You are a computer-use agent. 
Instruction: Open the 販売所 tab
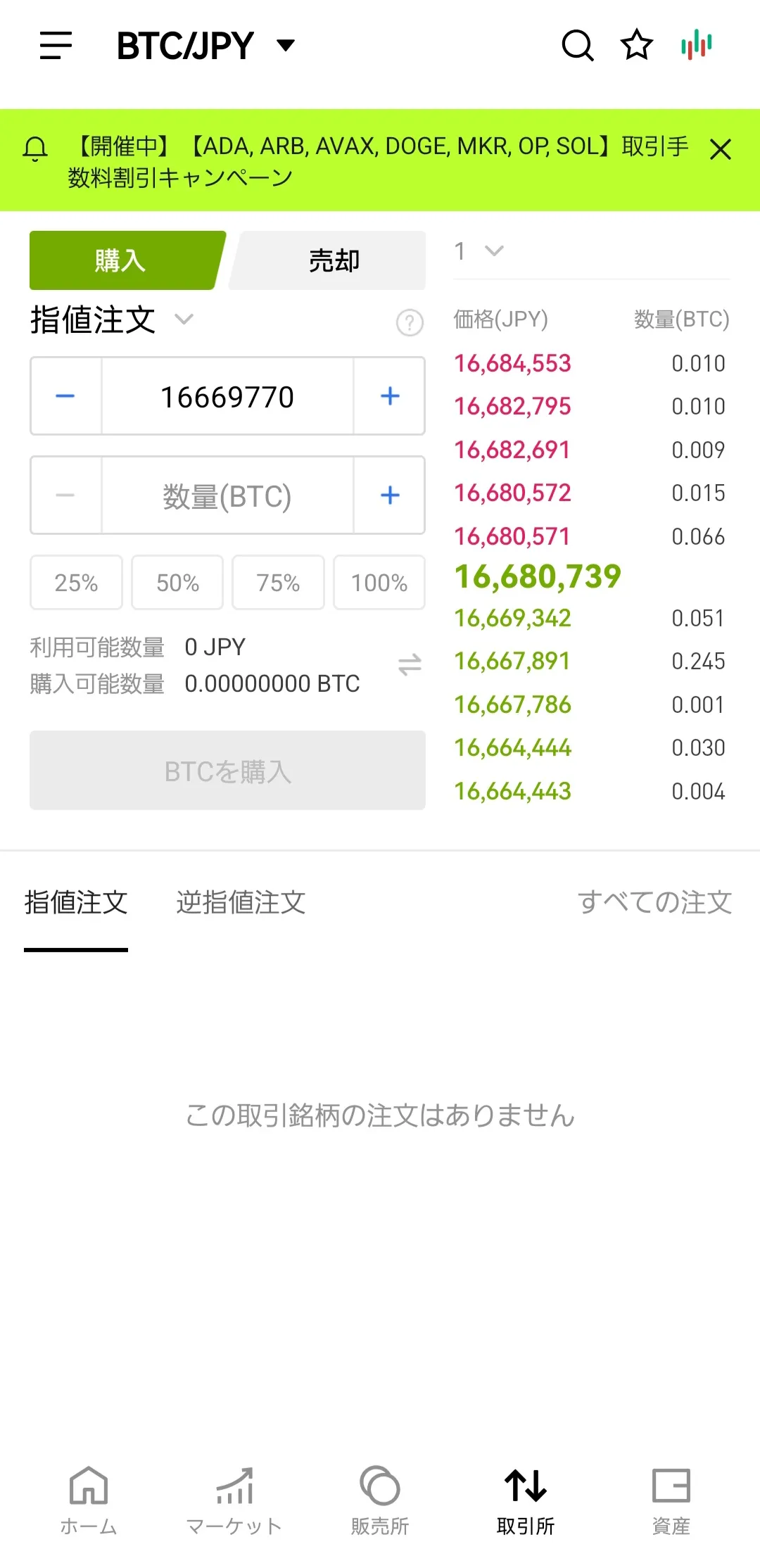pos(380,1499)
